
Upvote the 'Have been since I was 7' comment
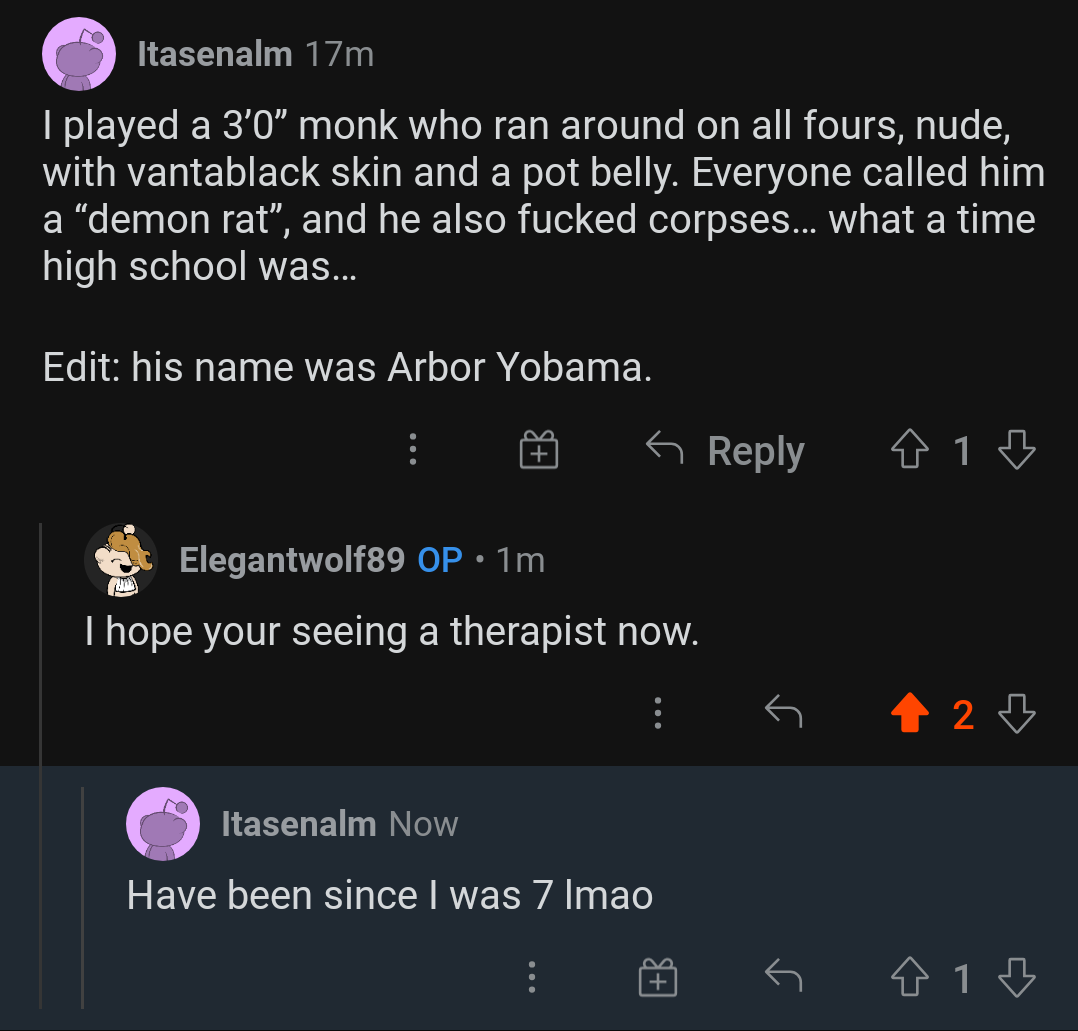(x=909, y=977)
